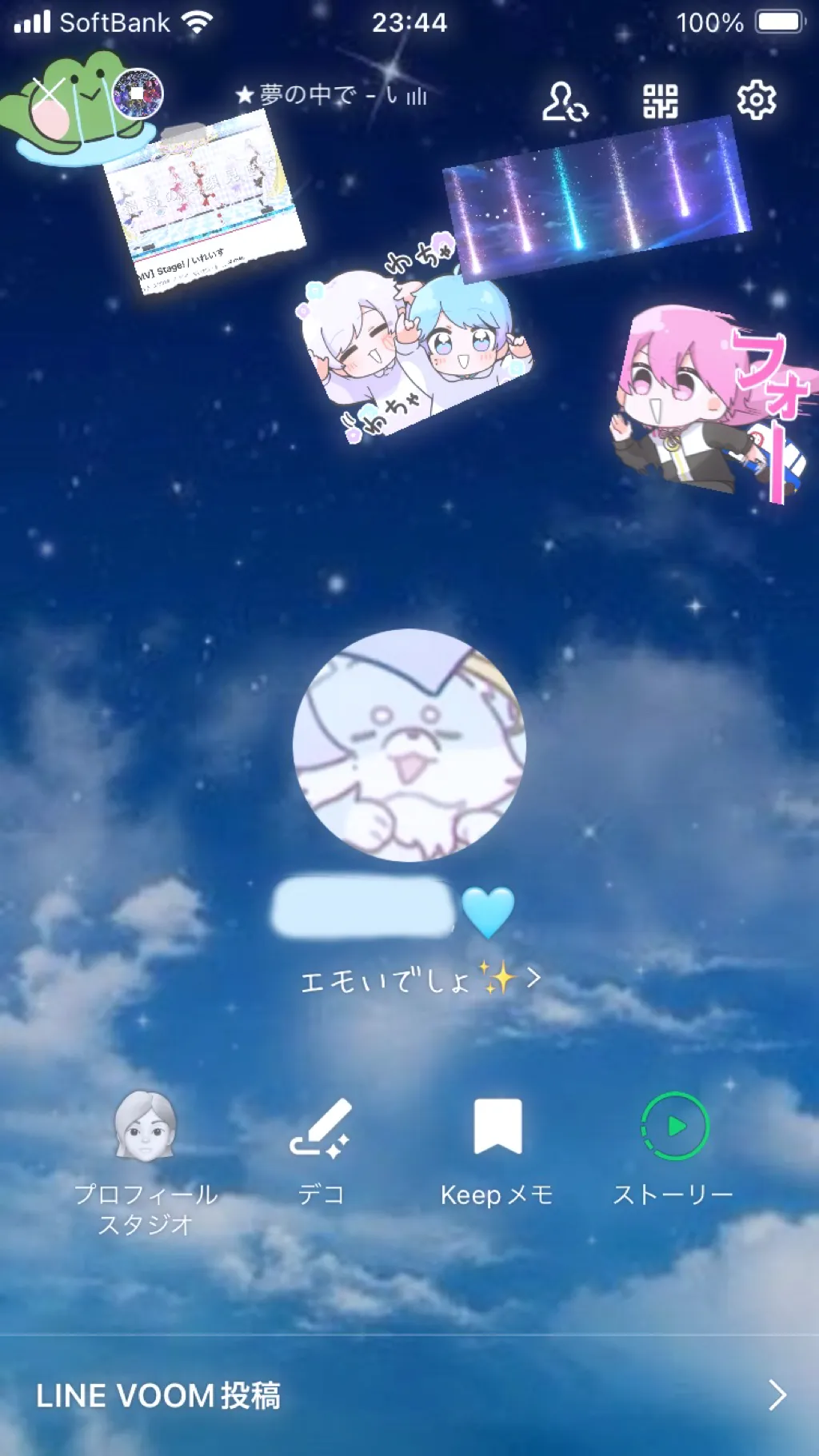
Task: Show my QR code
Action: click(x=661, y=101)
